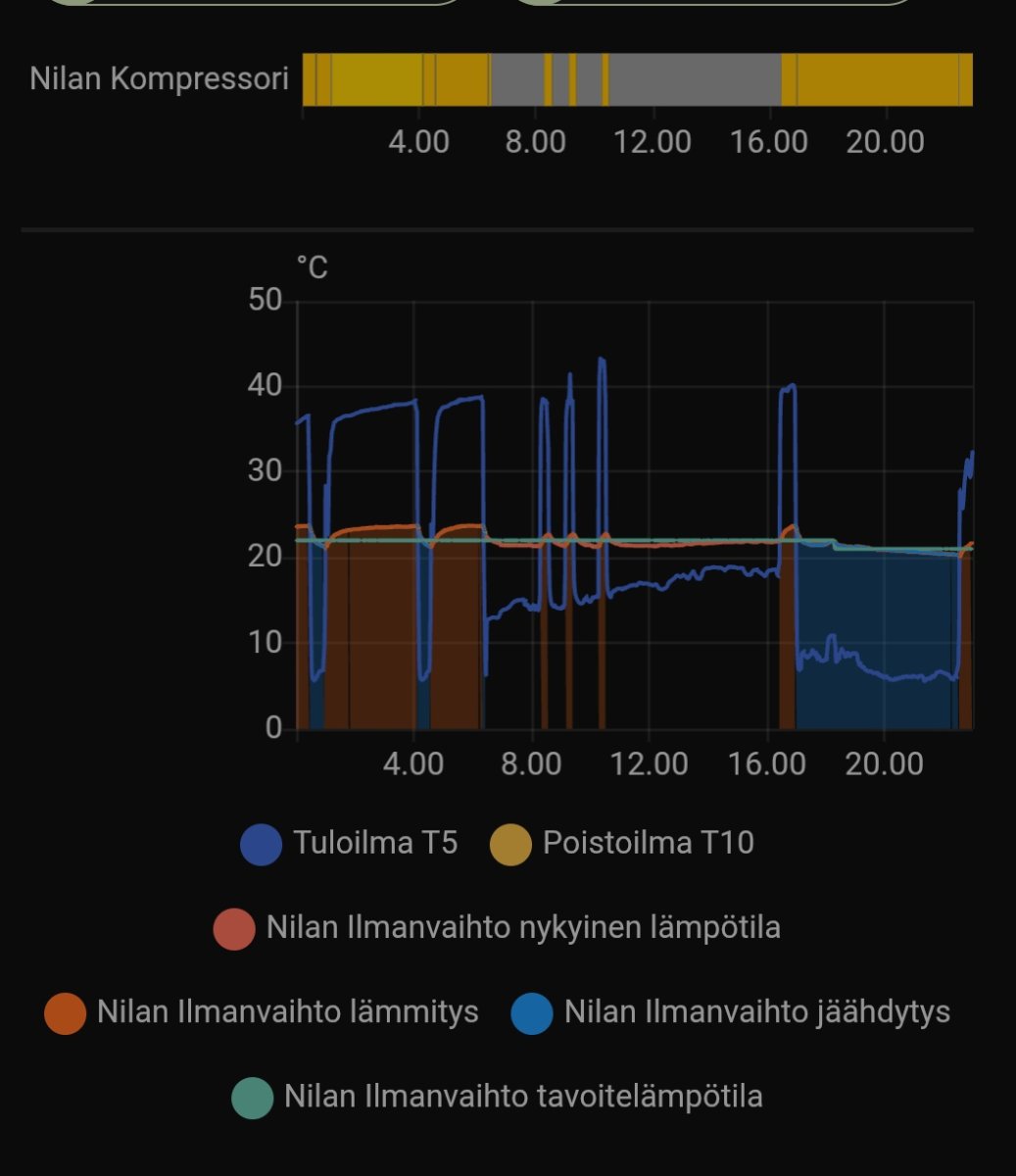Toggle the Nilan Ilmanvaihto jäähdytys series
The image size is (1016, 1176).
click(x=731, y=1012)
